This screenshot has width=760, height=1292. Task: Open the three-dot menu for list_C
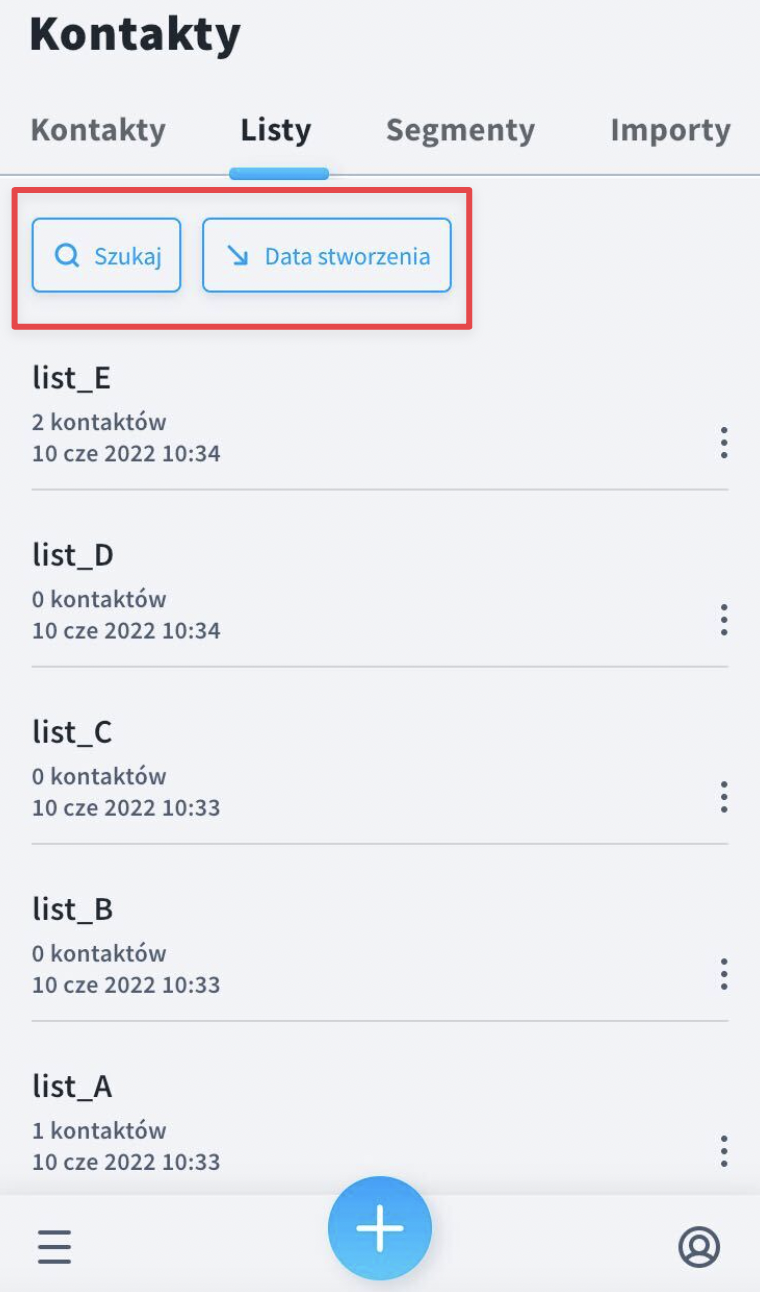click(x=724, y=797)
